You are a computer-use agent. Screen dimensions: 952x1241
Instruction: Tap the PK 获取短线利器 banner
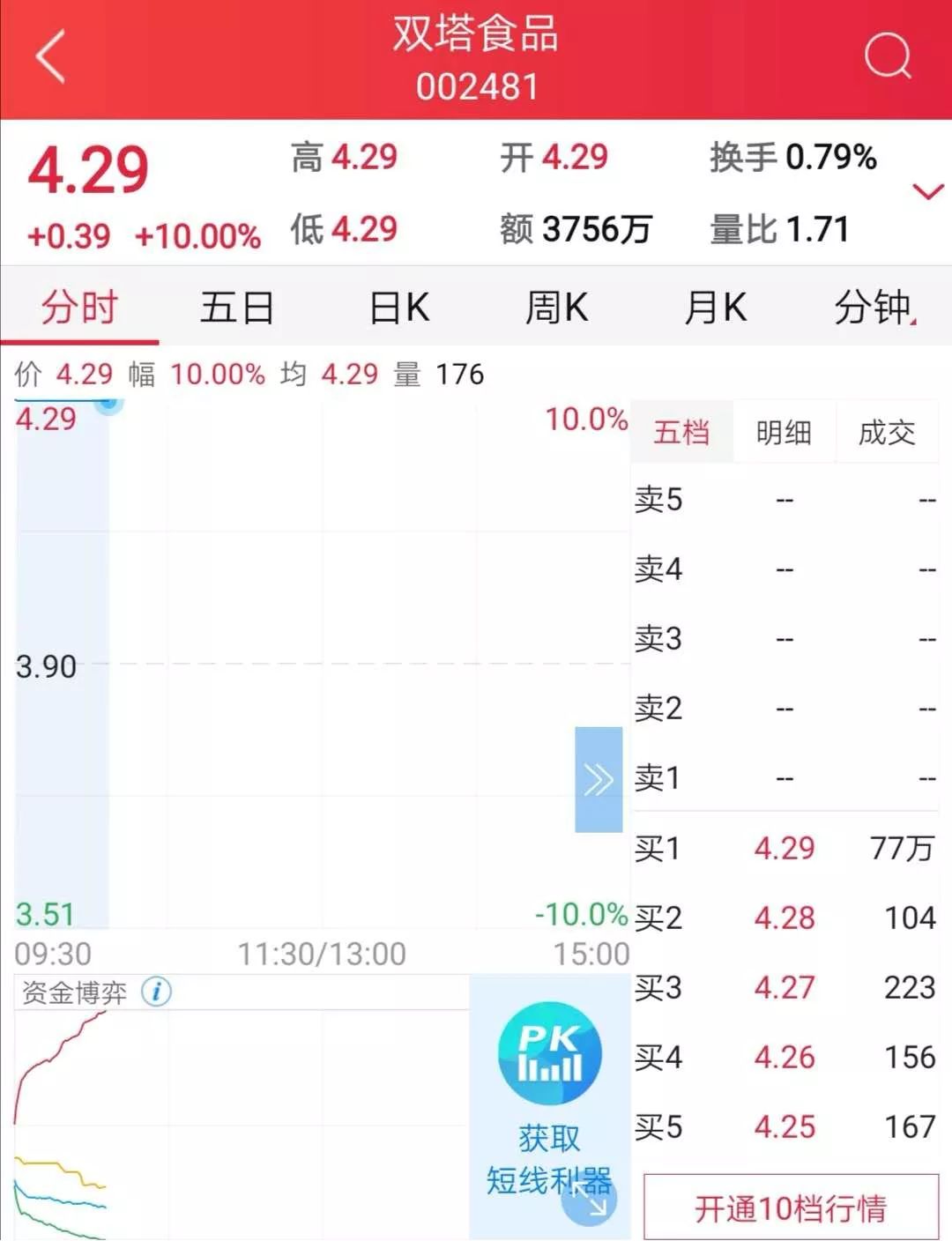point(549,1093)
